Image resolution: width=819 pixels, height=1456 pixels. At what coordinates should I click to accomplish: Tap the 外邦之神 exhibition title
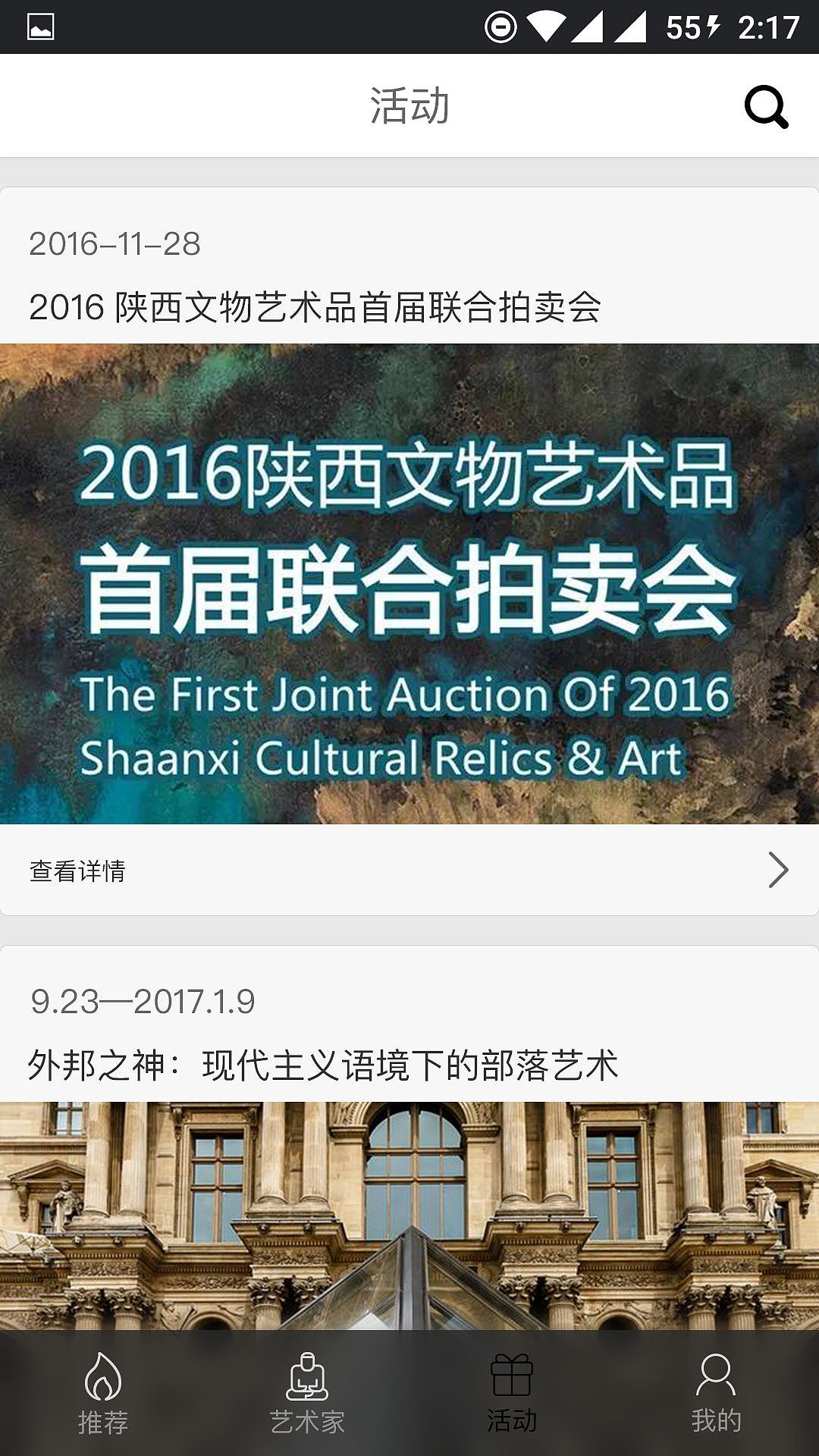click(322, 1064)
